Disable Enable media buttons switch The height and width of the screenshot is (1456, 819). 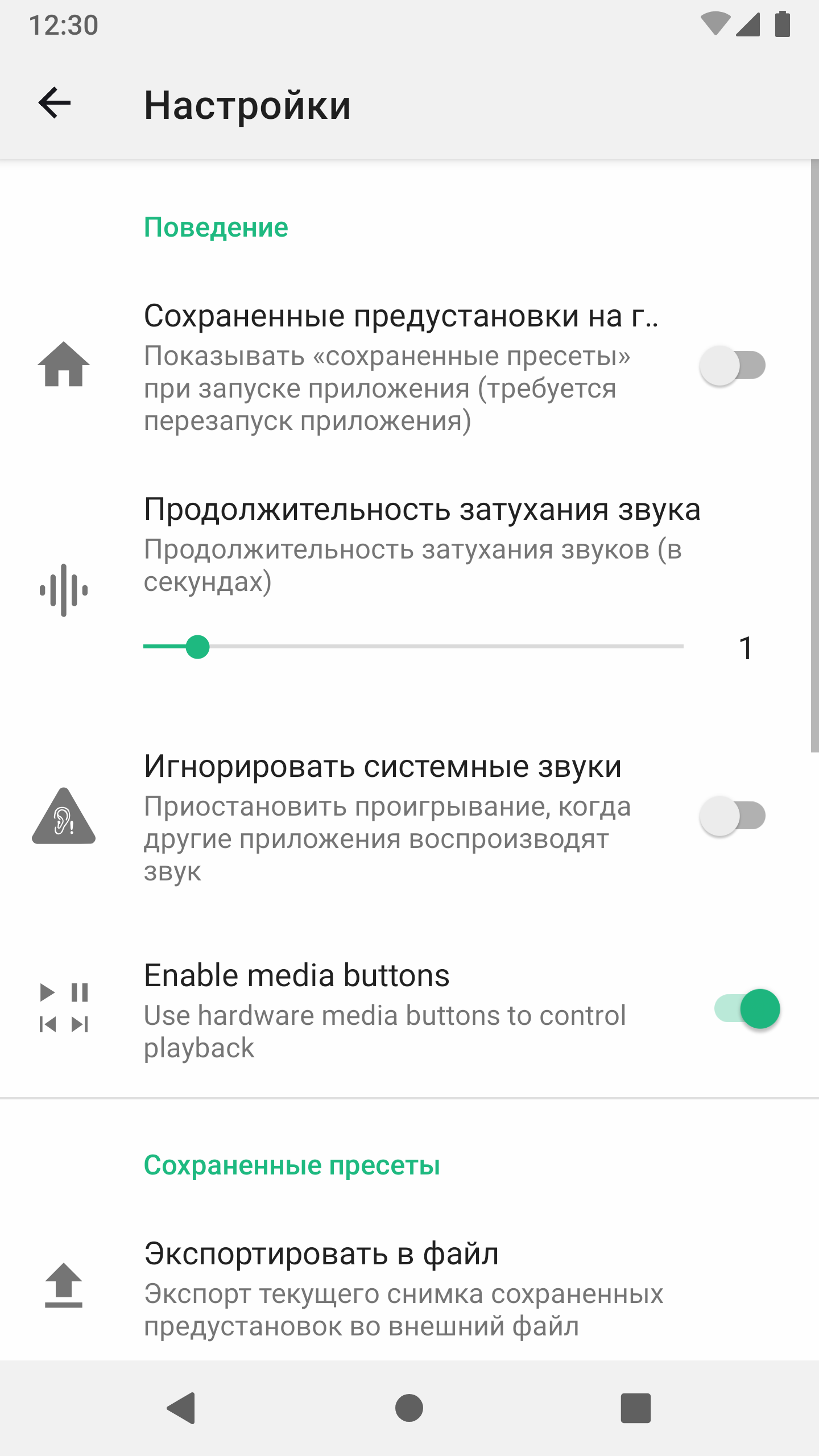coord(747,1009)
